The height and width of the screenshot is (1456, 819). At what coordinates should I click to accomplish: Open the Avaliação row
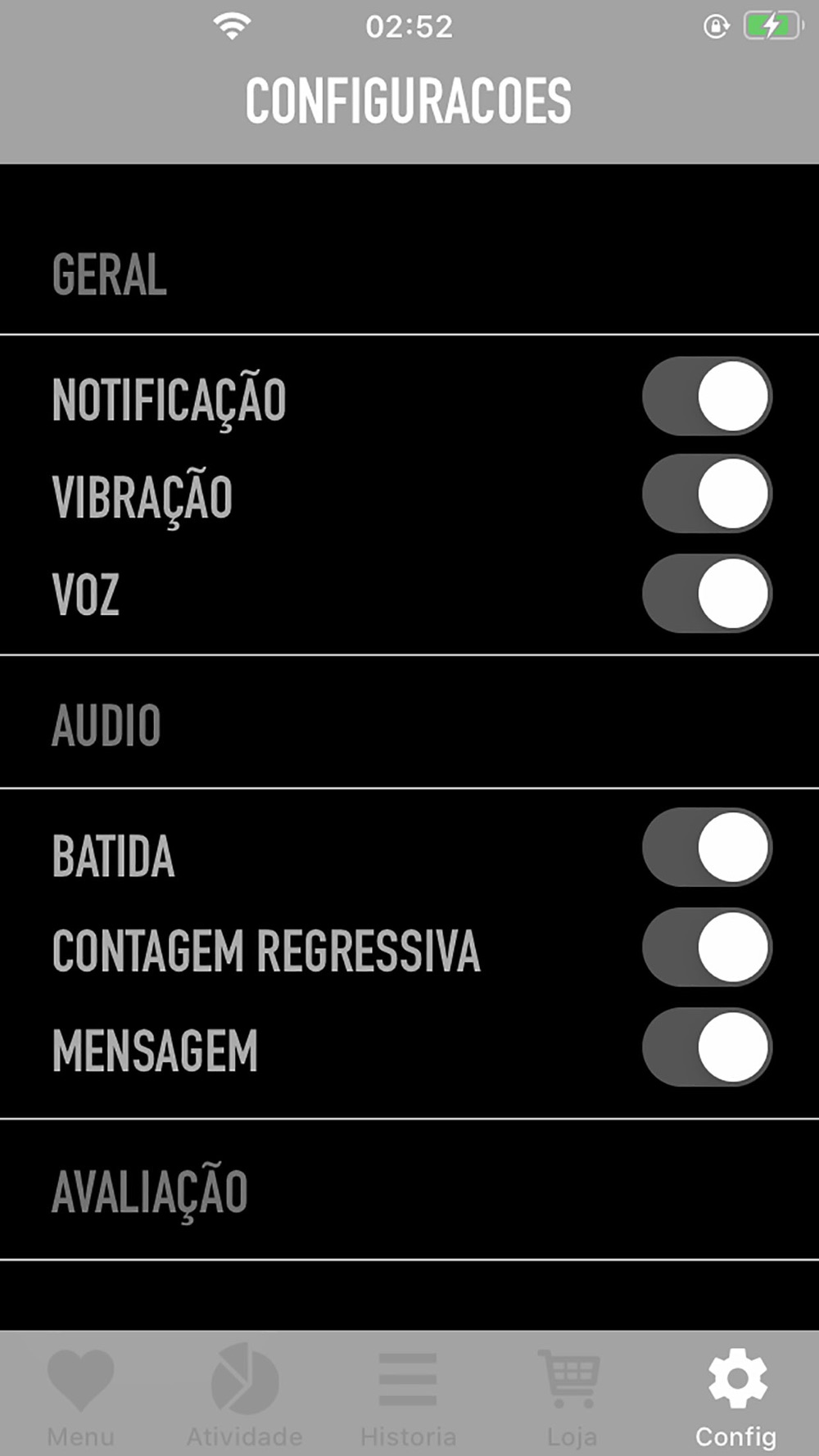tap(409, 1190)
